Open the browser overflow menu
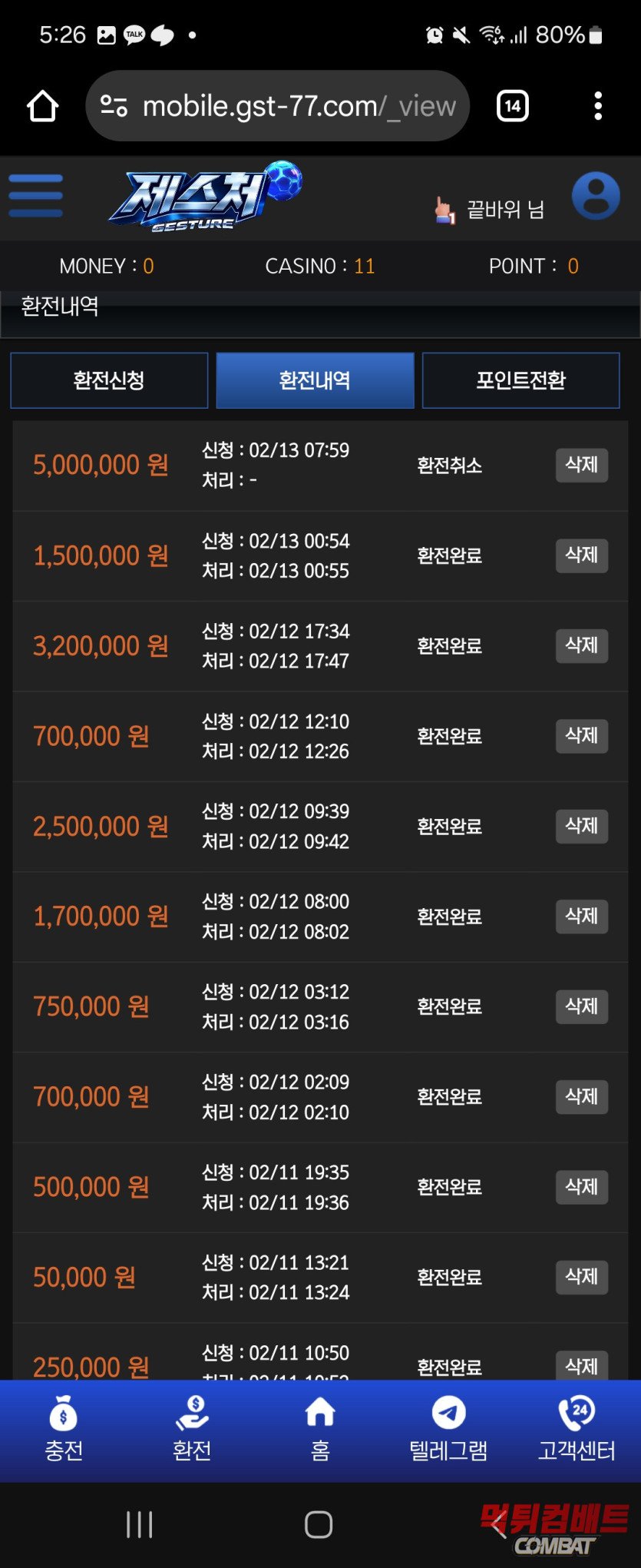The height and width of the screenshot is (1568, 641). (597, 106)
